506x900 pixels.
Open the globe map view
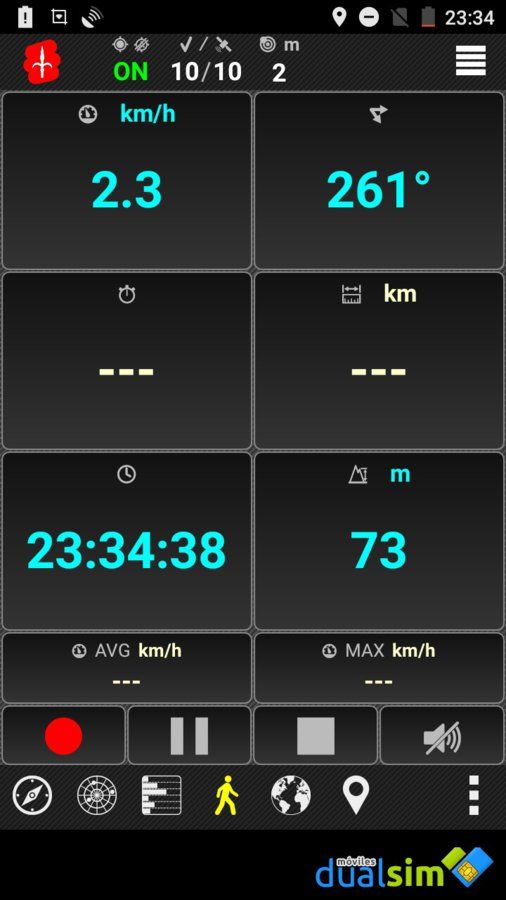pyautogui.click(x=291, y=795)
